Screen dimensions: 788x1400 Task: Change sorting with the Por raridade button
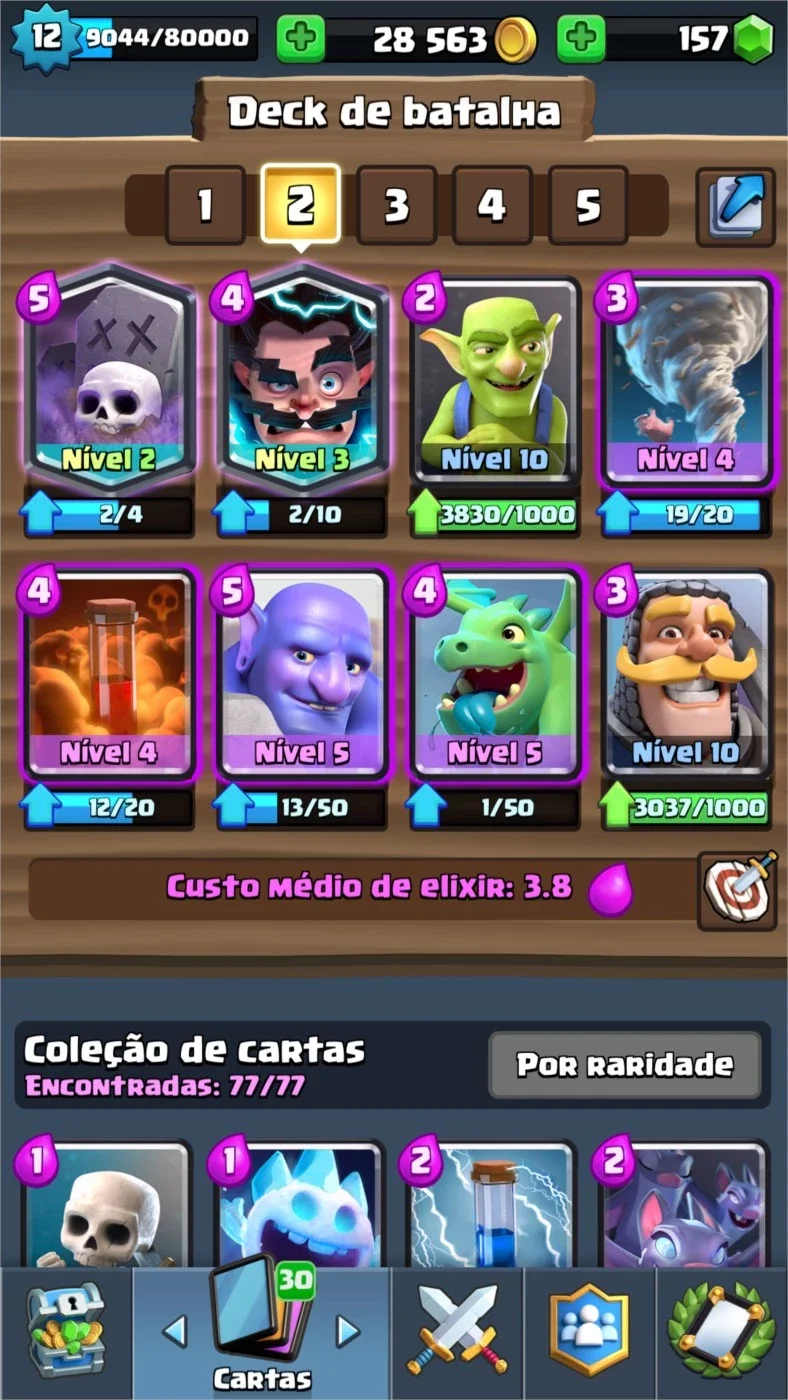[625, 1065]
